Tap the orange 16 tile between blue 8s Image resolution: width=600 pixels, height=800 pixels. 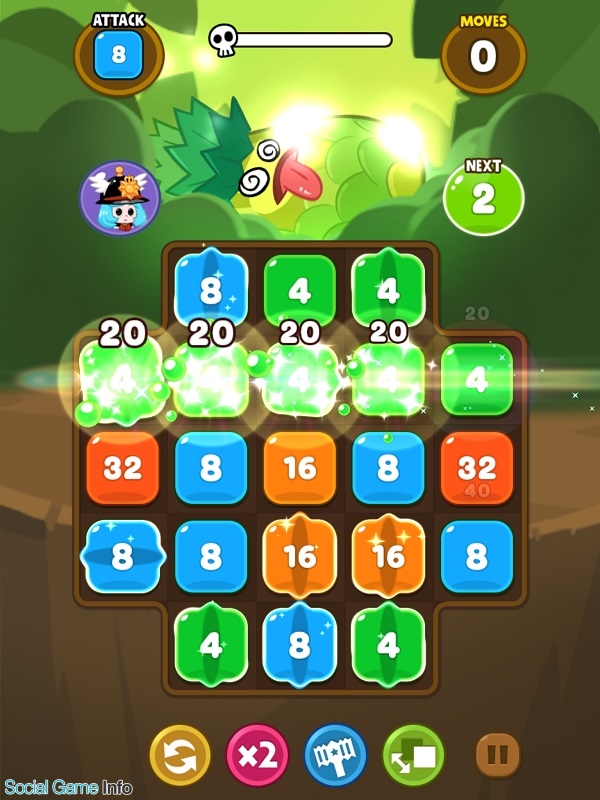coord(299,468)
